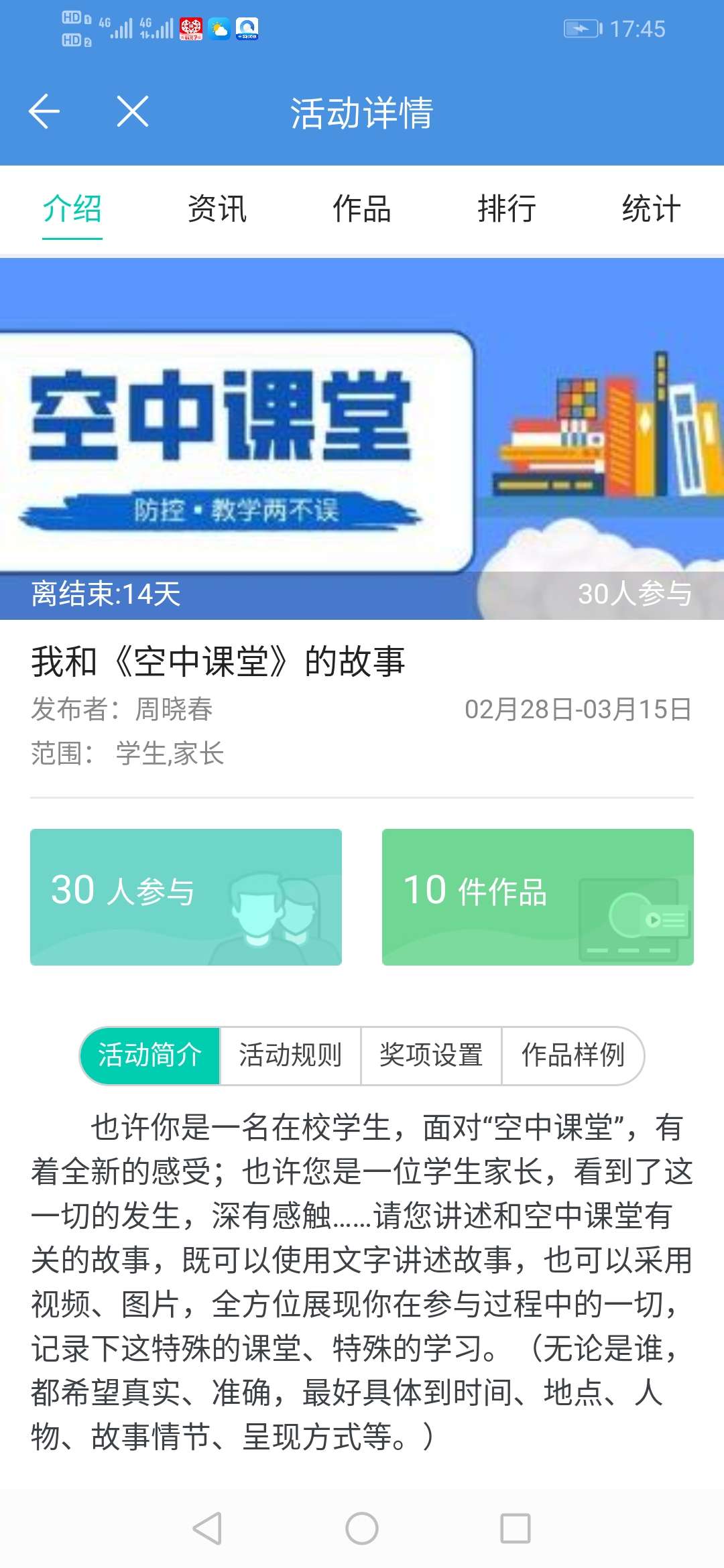724x1568 pixels.
Task: Switch to 奖项设置 segment
Action: click(431, 1055)
